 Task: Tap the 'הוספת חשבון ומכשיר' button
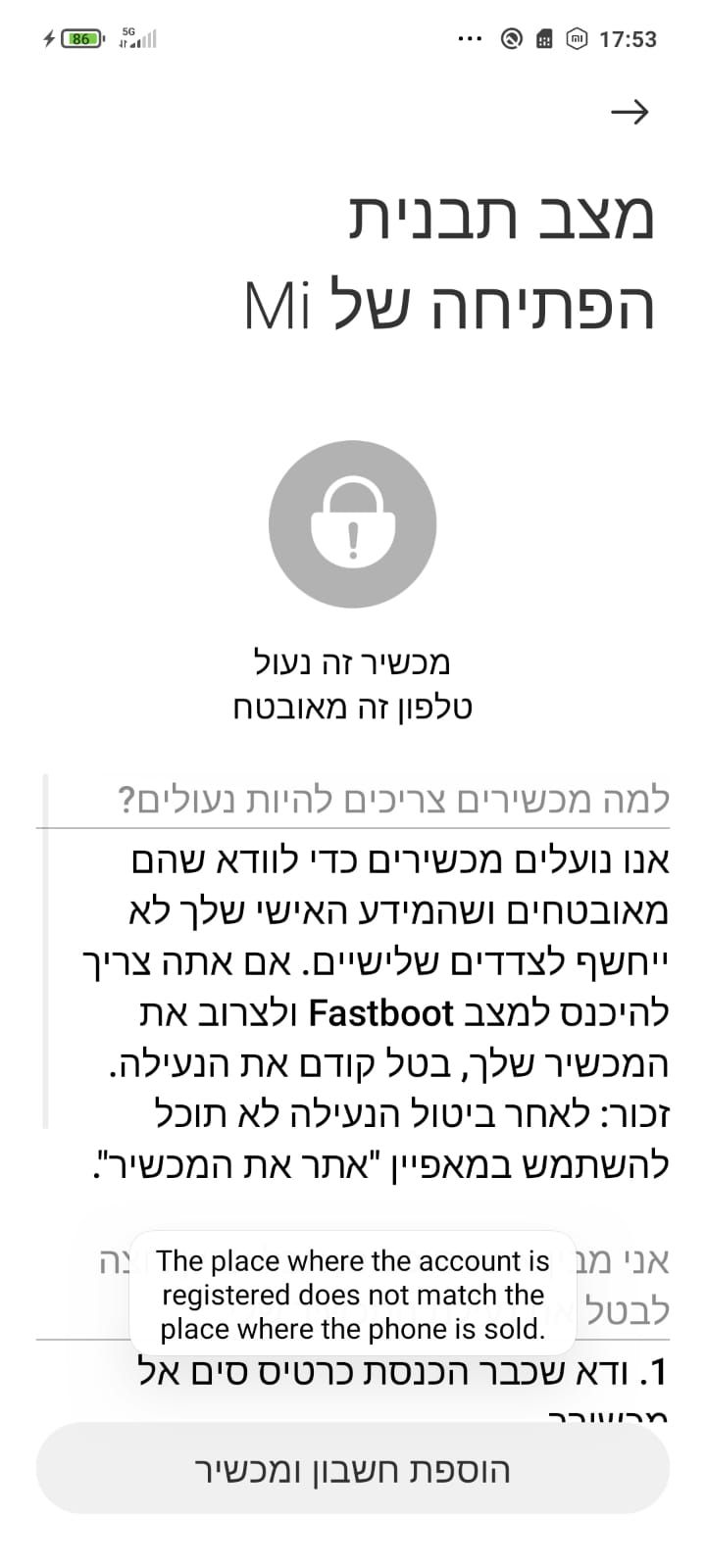click(x=353, y=1469)
